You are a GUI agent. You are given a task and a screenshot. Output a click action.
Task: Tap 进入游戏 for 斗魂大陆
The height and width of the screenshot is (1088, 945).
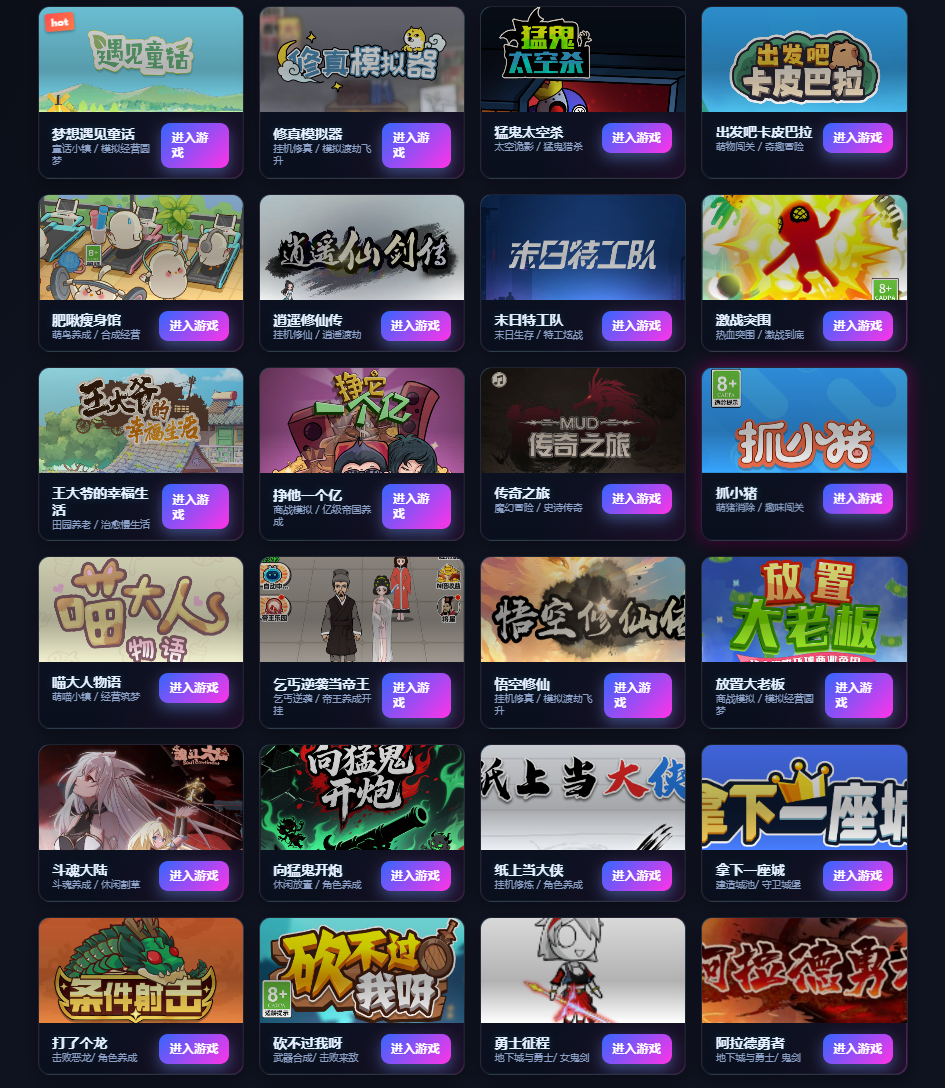point(194,876)
